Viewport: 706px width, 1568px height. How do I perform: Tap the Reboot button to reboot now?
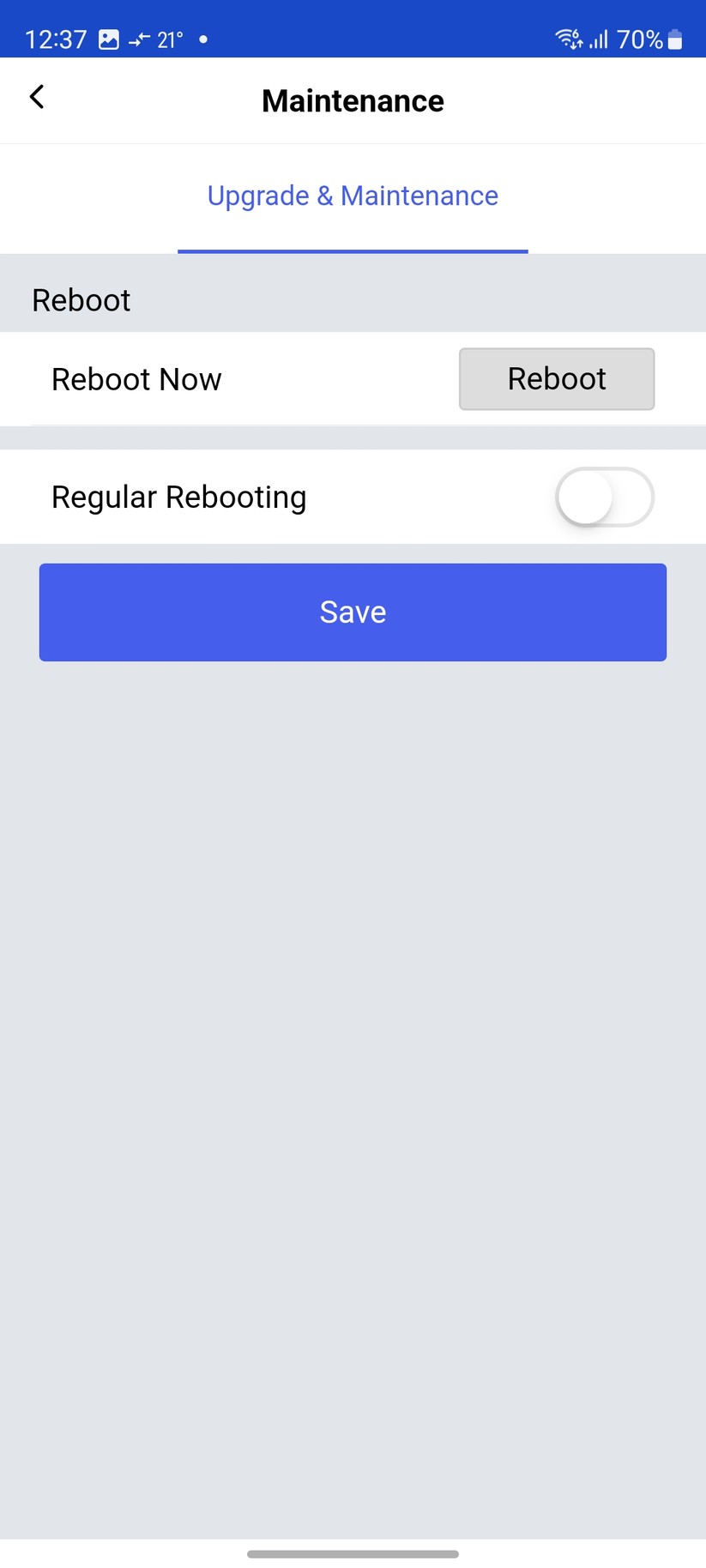tap(556, 379)
